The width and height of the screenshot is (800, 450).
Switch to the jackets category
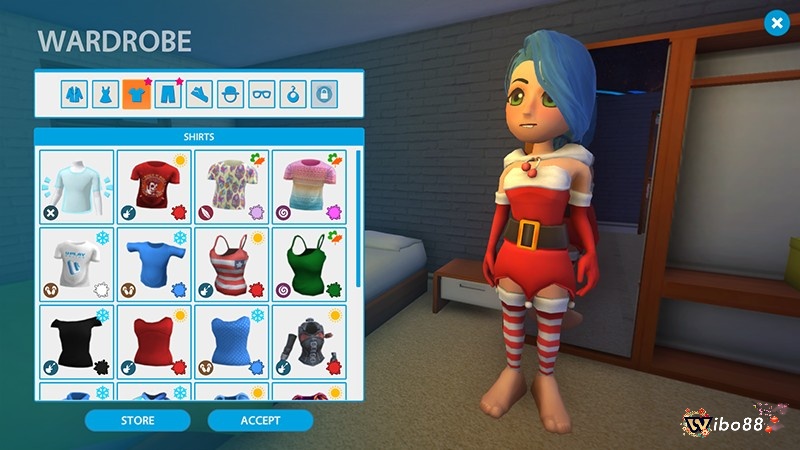pyautogui.click(x=72, y=95)
